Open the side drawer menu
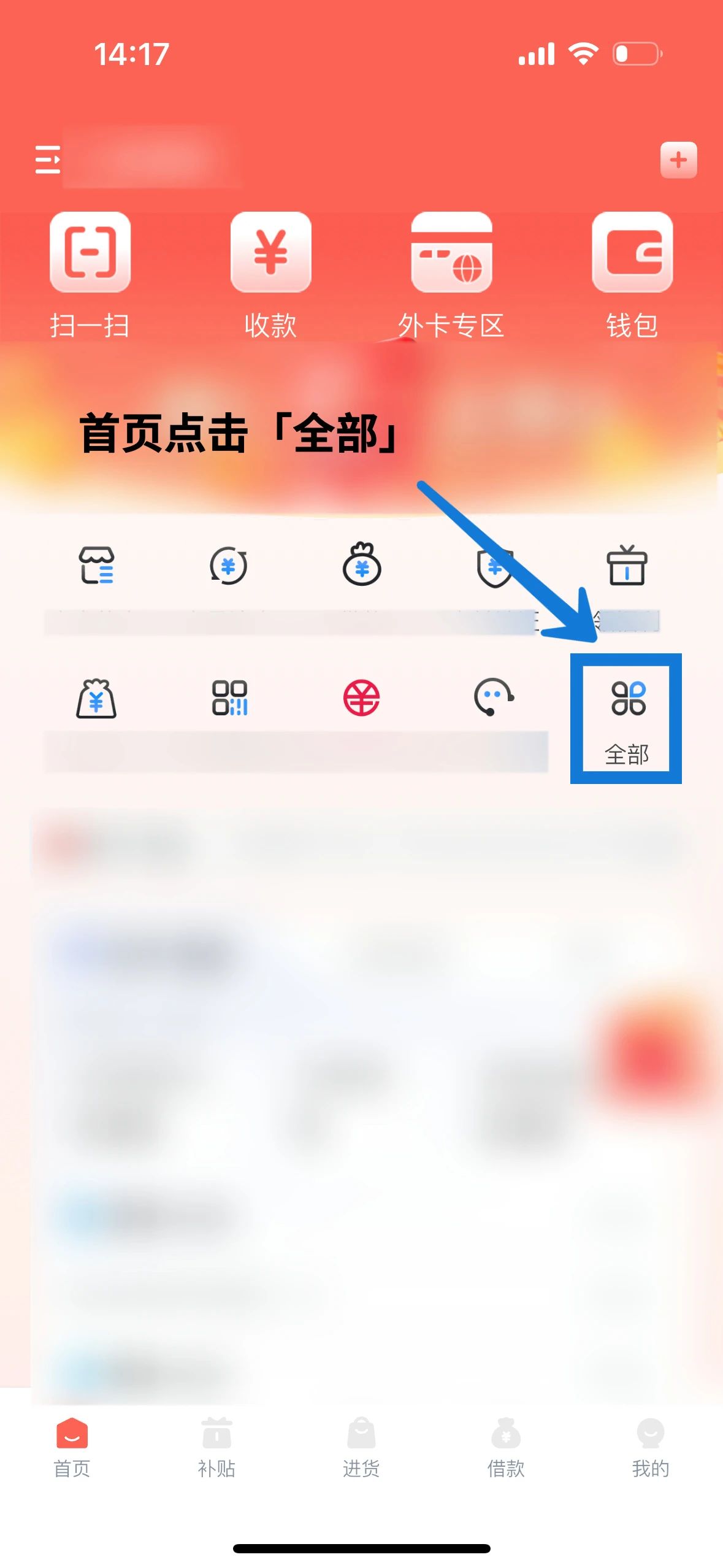 47,159
